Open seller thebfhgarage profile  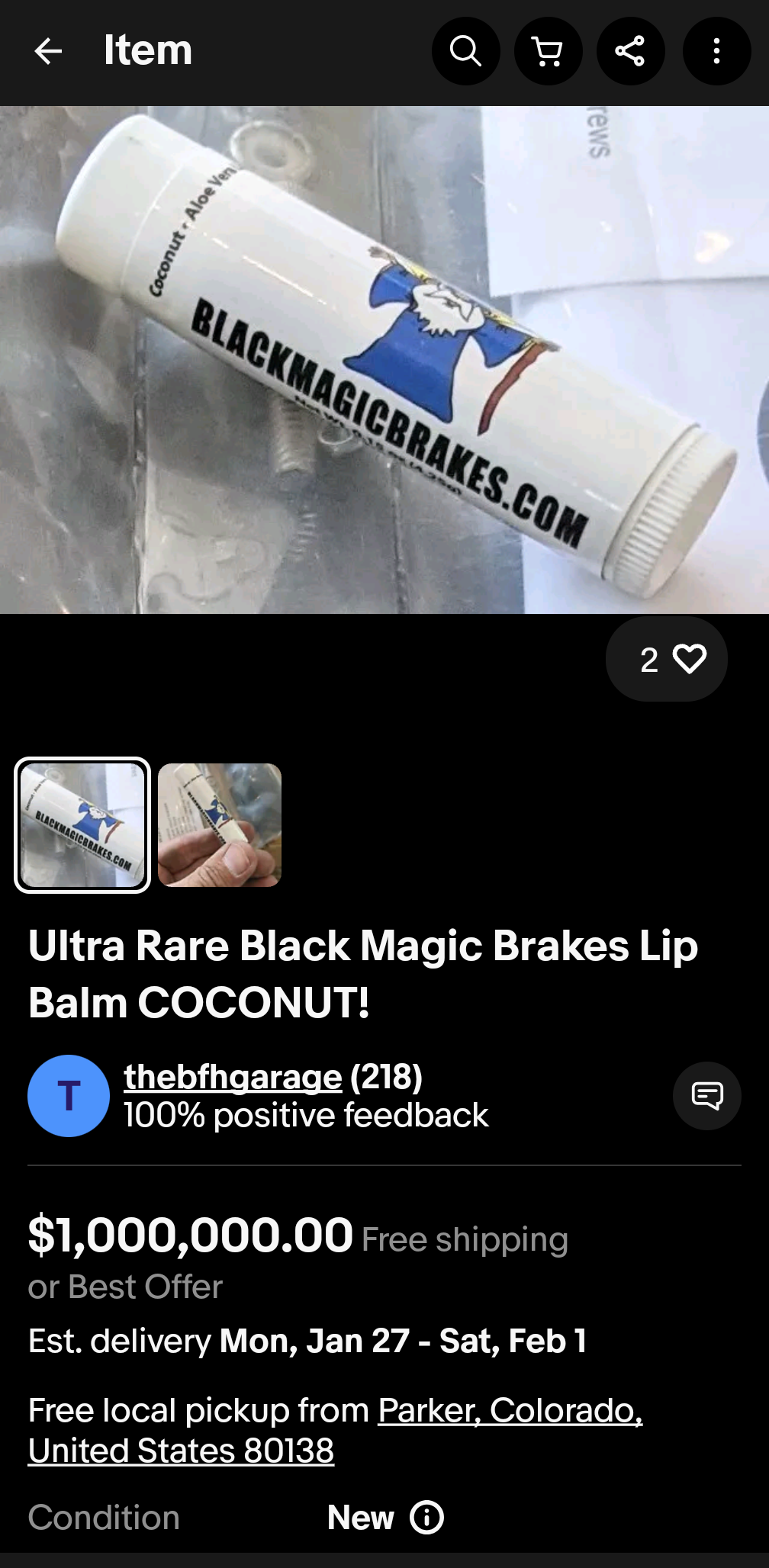click(x=233, y=1077)
